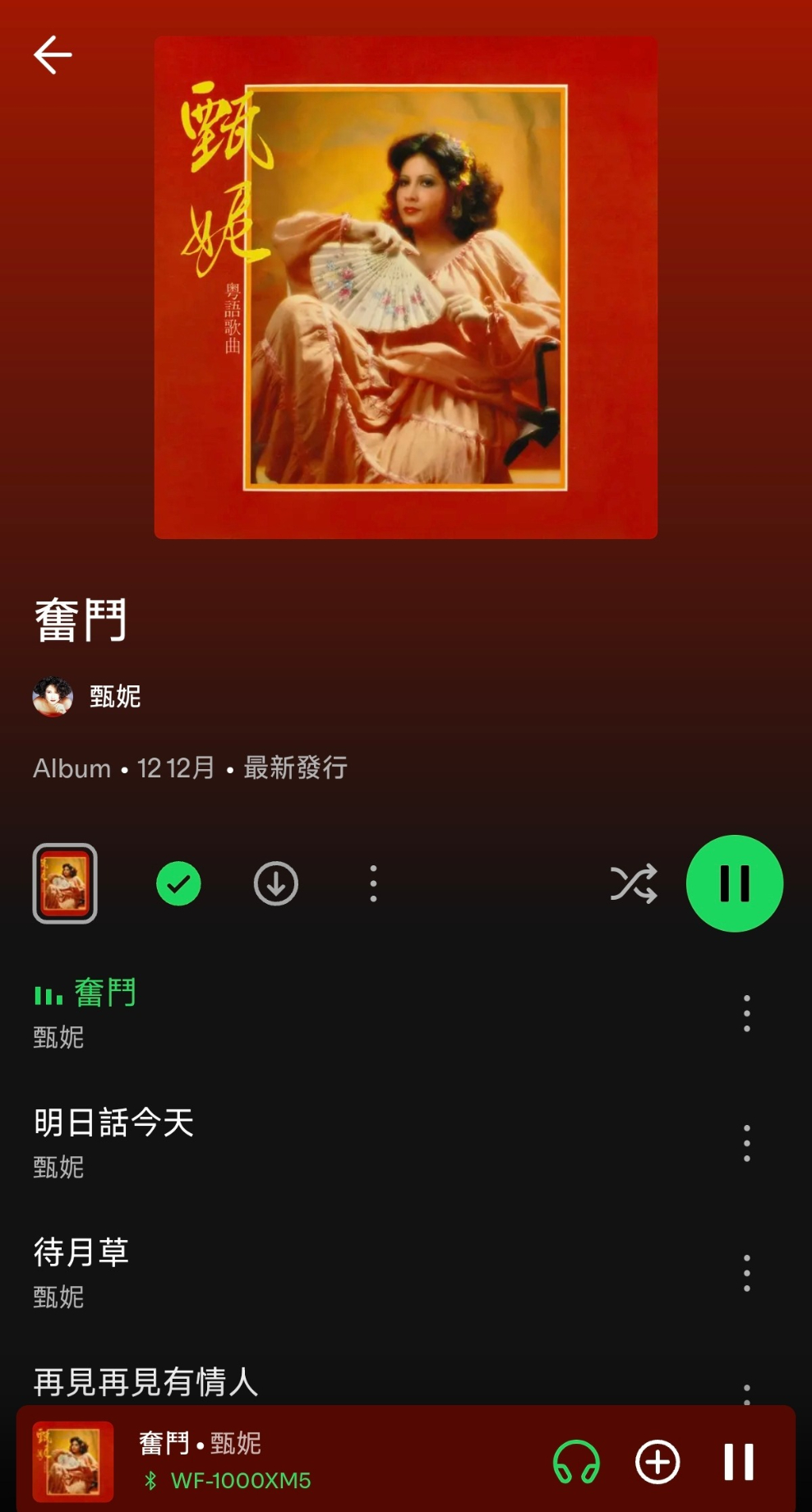The image size is (812, 1512).
Task: Open options for track 奮鬥
Action: point(746,1013)
